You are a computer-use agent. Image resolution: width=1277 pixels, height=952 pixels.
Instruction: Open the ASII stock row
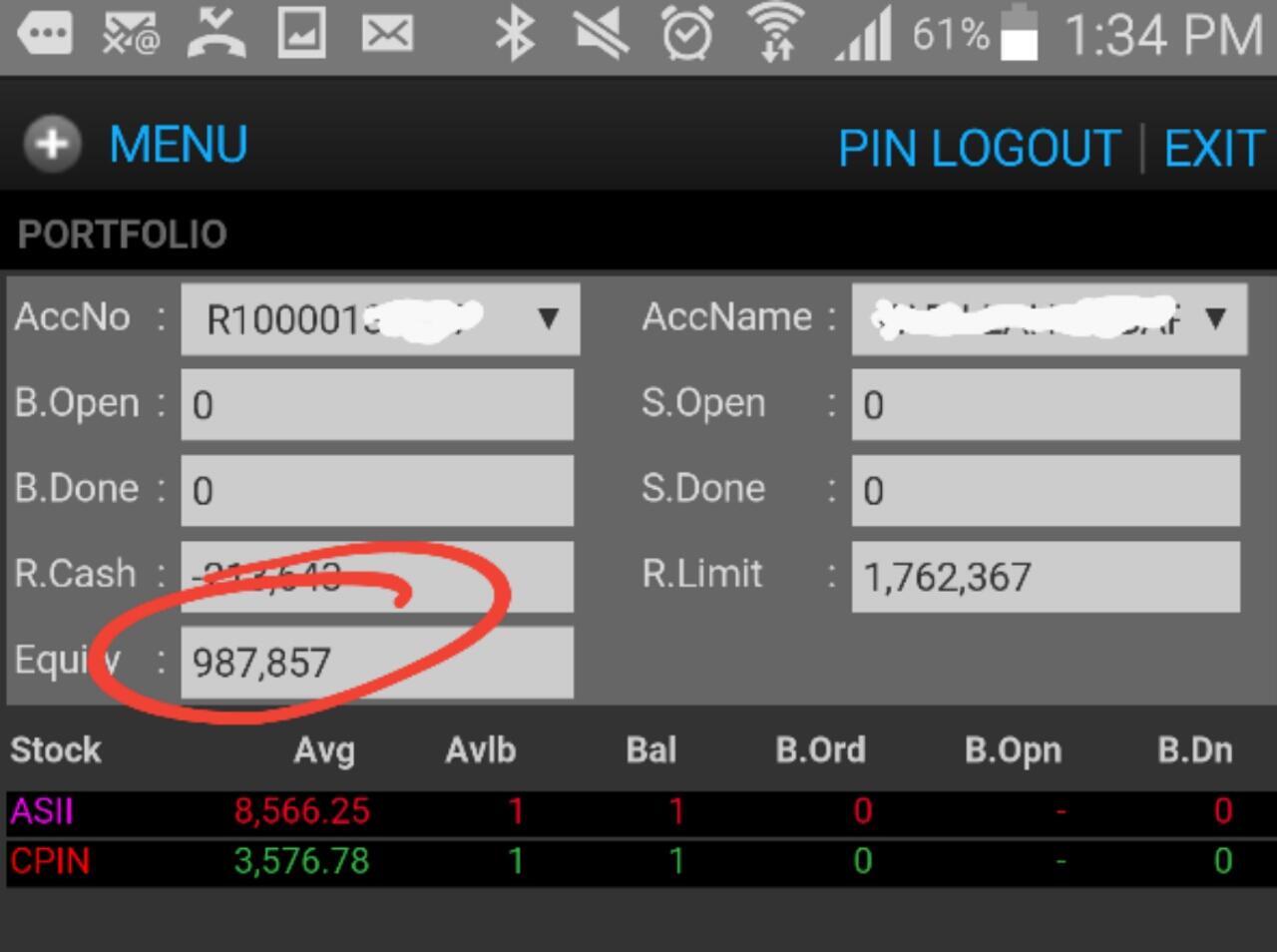(42, 810)
